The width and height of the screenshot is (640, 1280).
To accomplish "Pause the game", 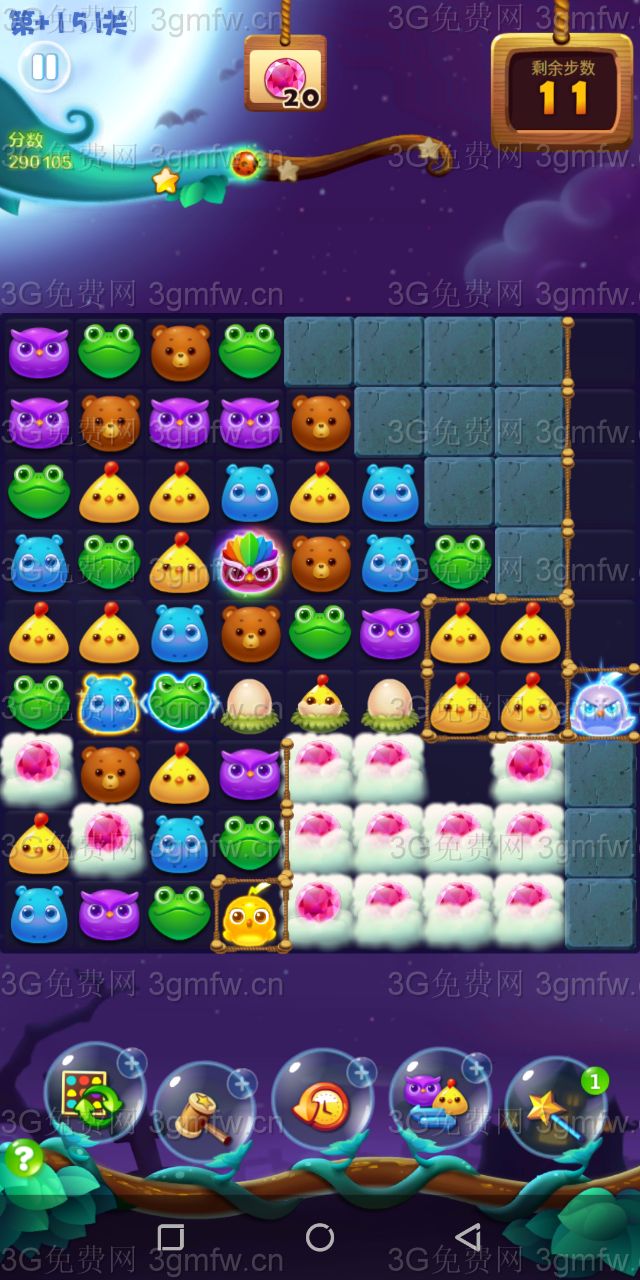I will pyautogui.click(x=44, y=67).
